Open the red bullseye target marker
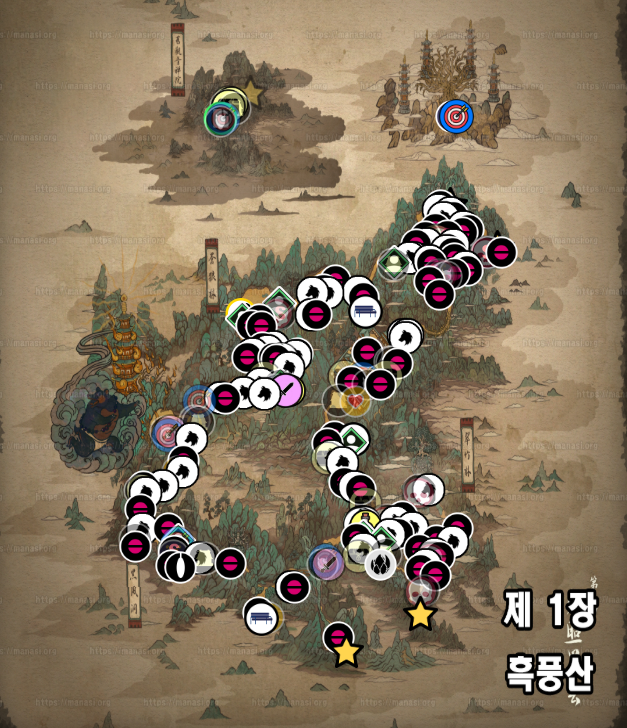Image resolution: width=627 pixels, height=728 pixels. (x=453, y=117)
